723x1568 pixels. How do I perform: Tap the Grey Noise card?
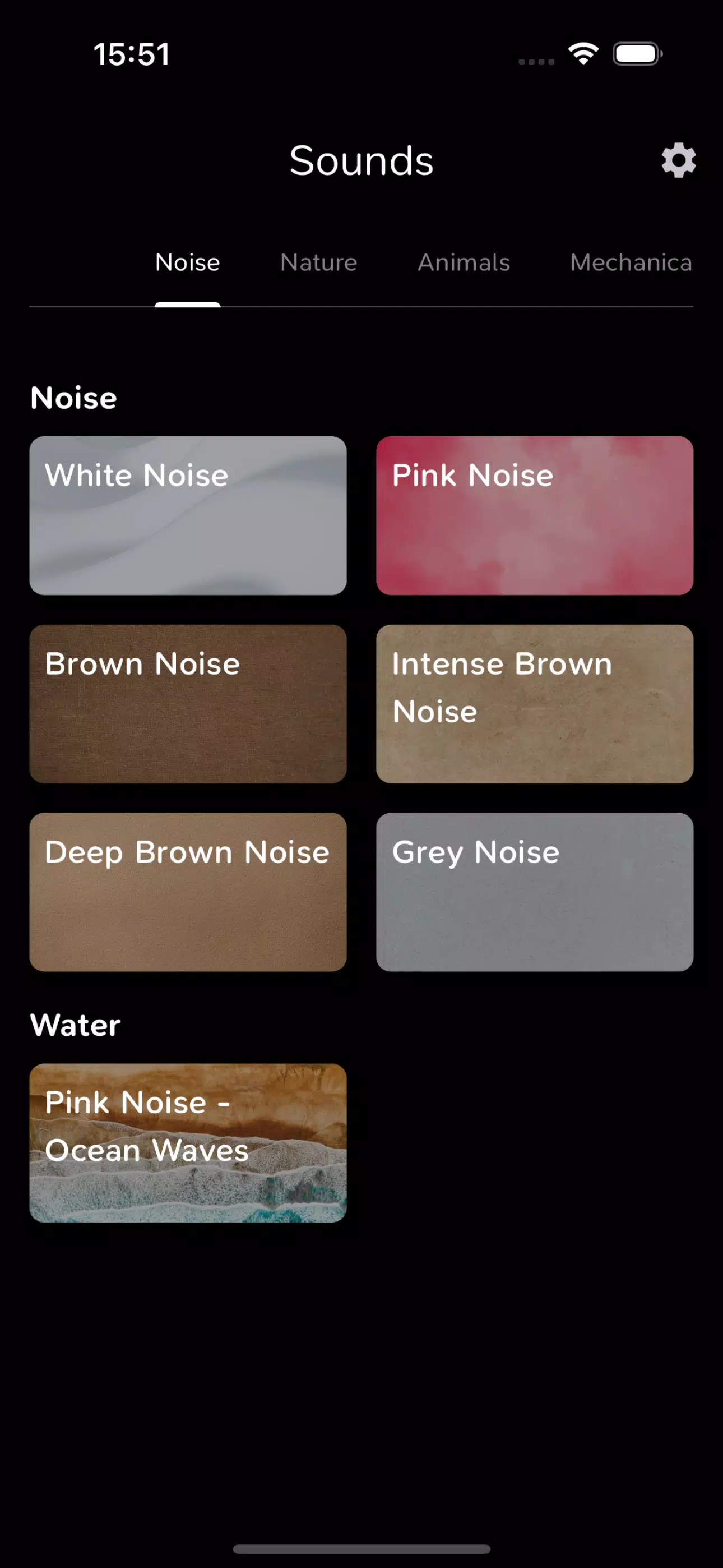pos(534,892)
